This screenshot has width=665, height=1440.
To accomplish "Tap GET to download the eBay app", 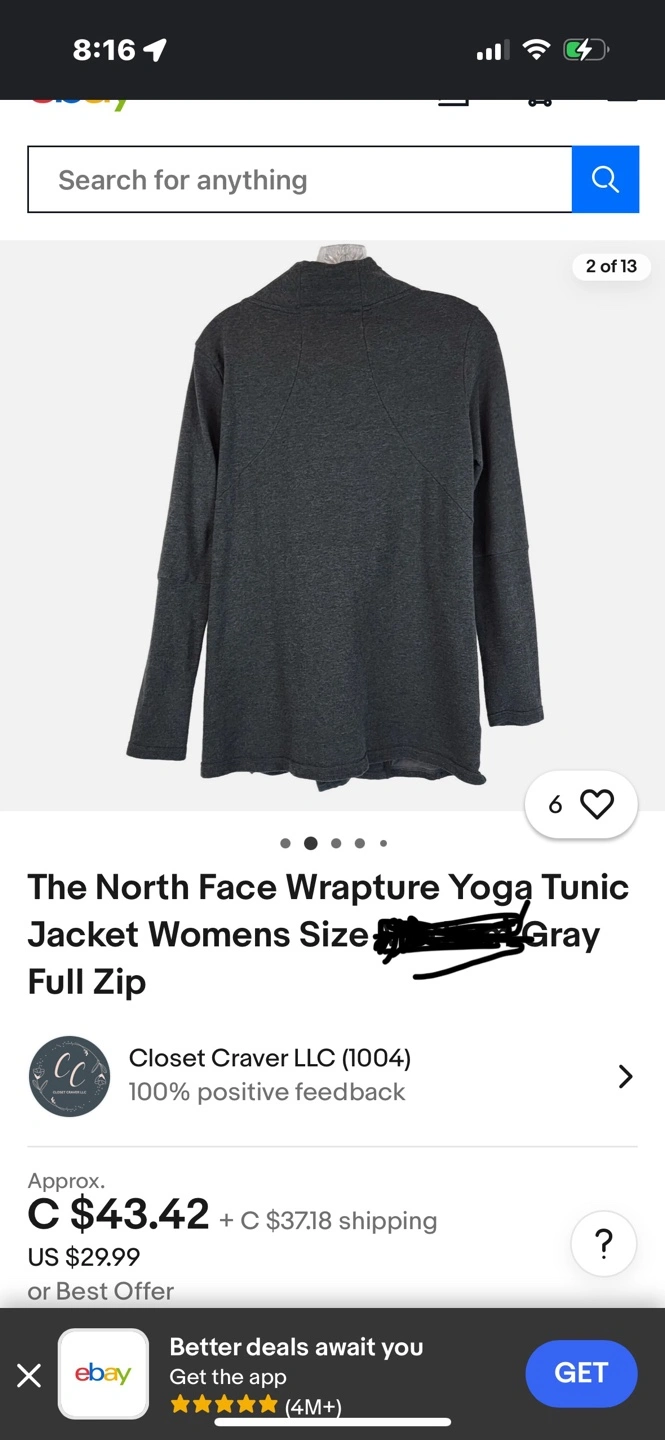I will pyautogui.click(x=581, y=1373).
